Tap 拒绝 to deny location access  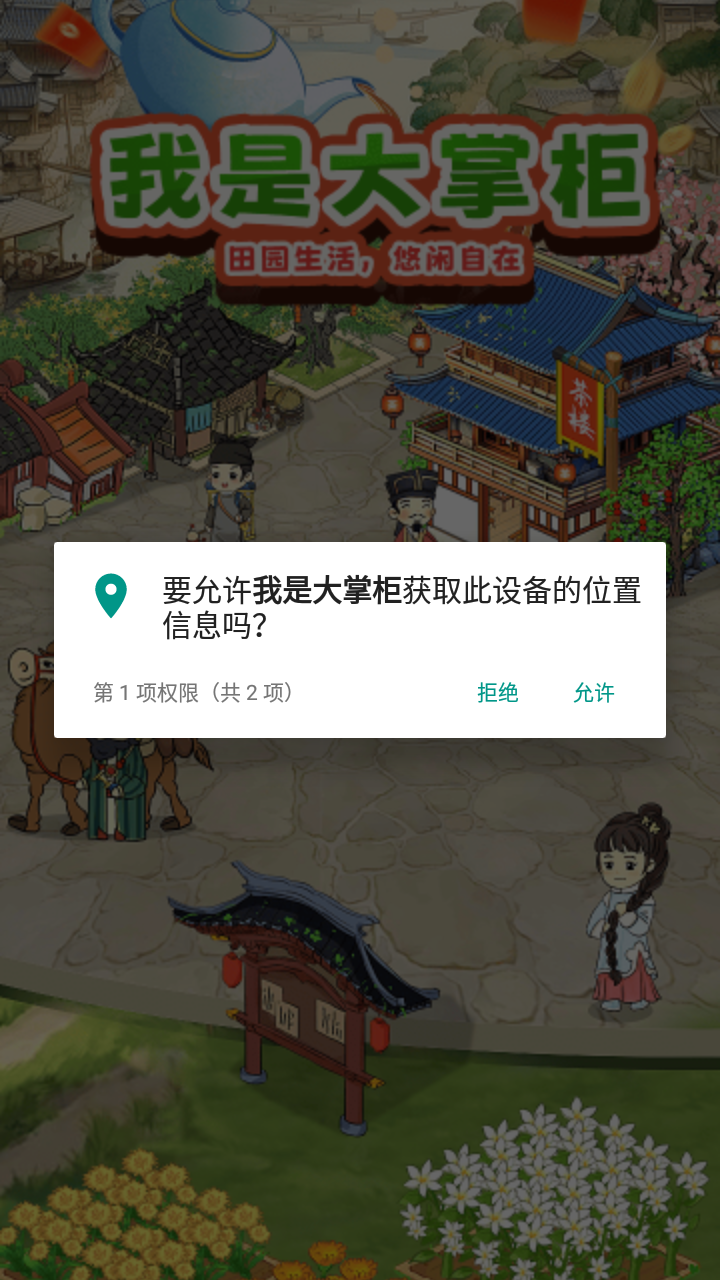(497, 693)
